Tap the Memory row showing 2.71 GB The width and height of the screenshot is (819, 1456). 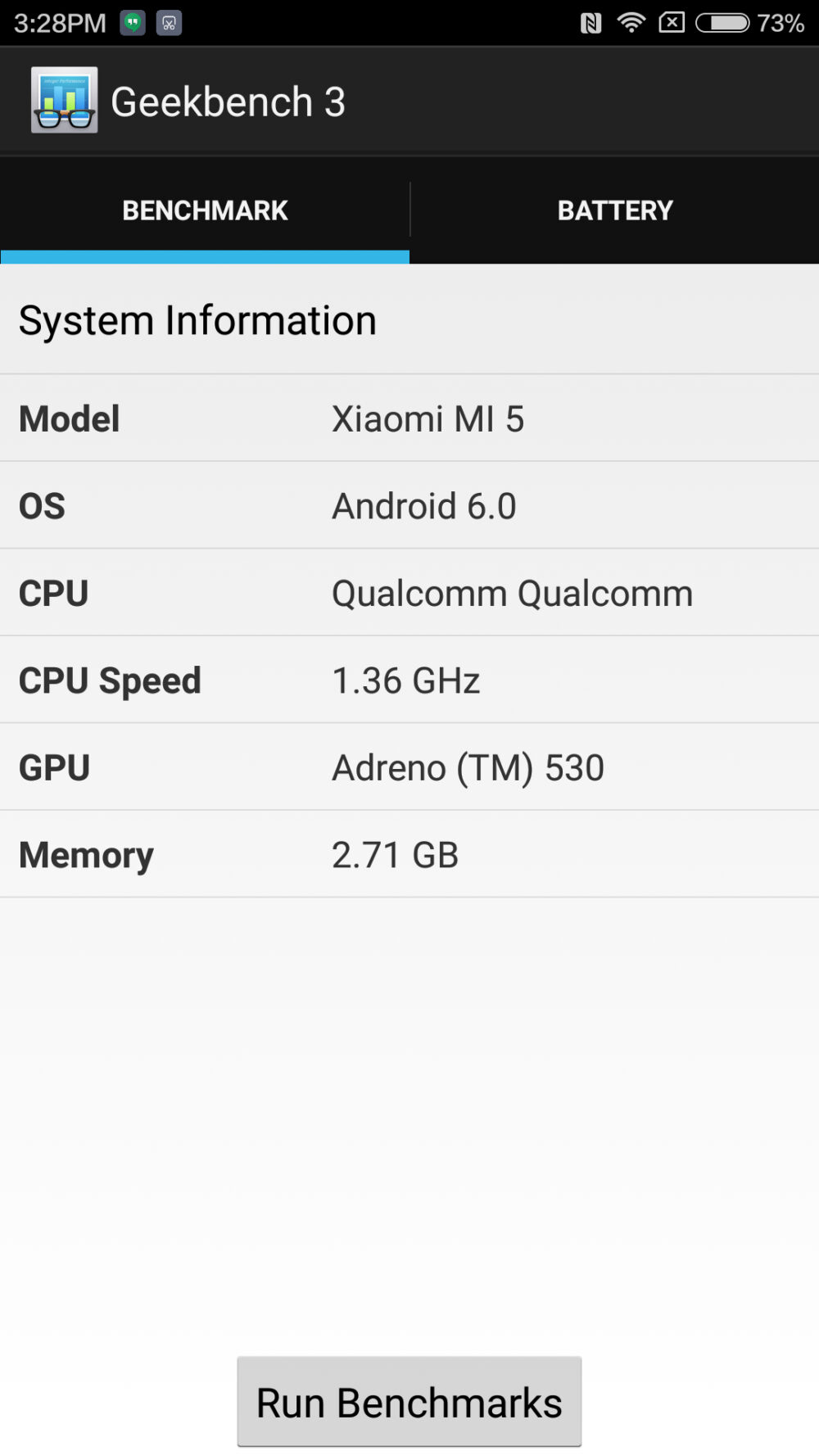click(409, 854)
